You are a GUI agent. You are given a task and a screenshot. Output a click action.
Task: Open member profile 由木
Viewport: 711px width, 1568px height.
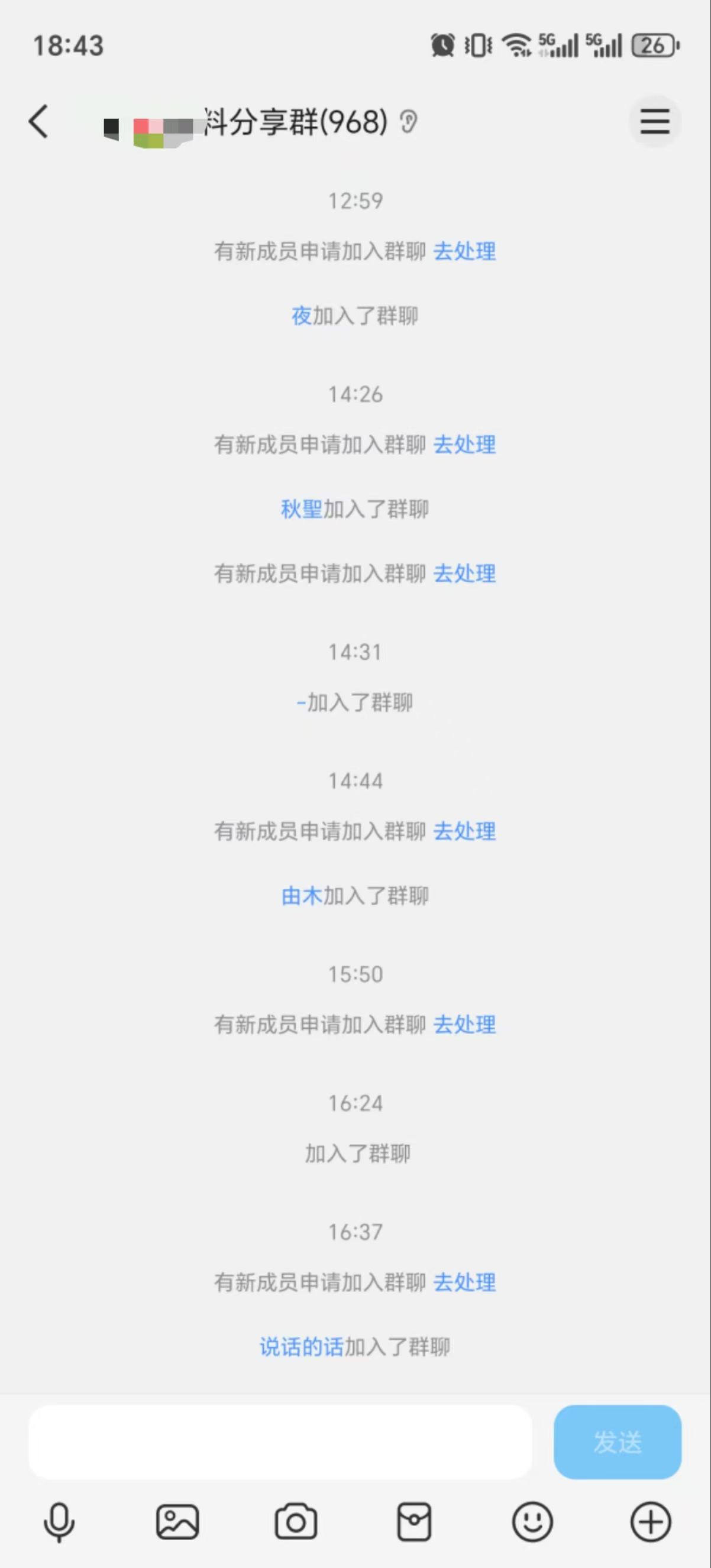point(301,895)
